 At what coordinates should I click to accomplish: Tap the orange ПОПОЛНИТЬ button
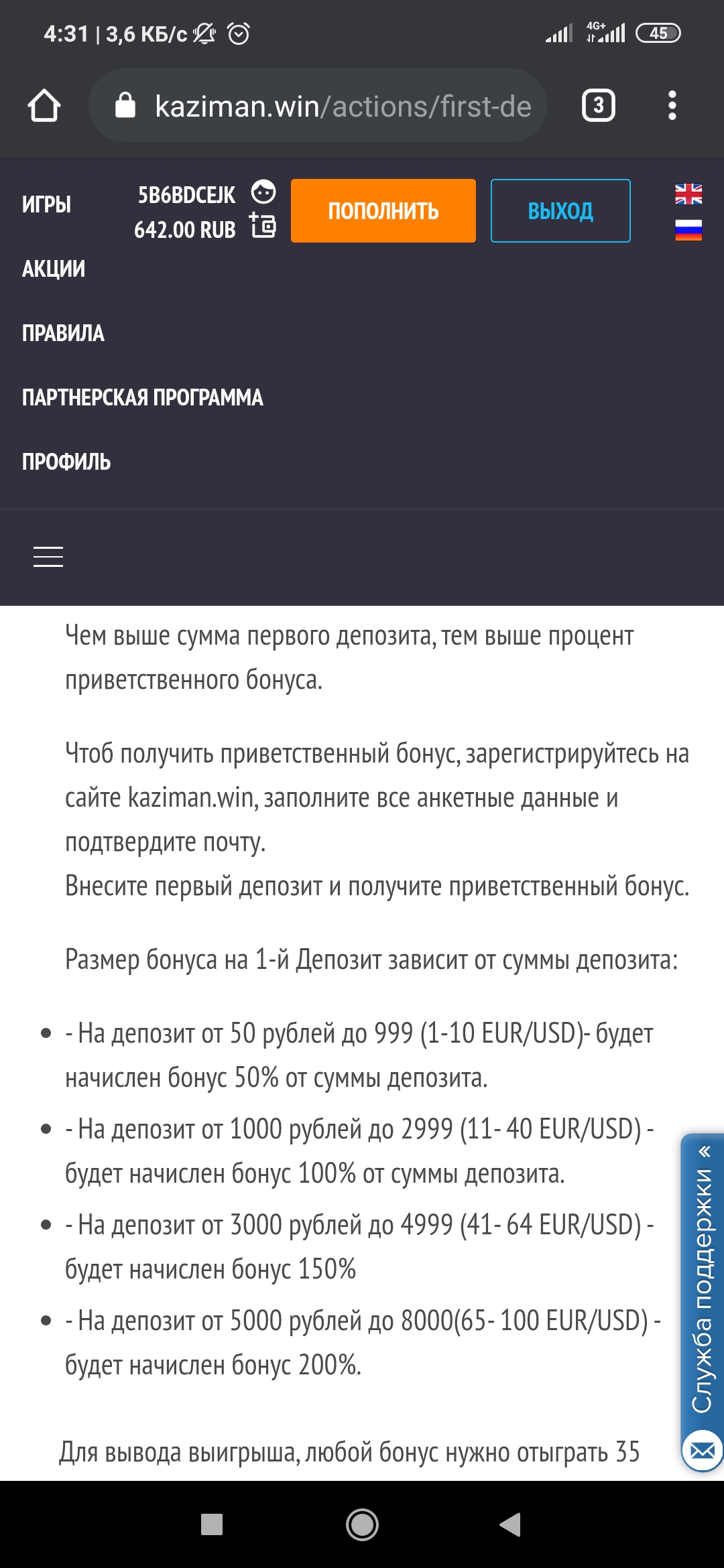(383, 211)
